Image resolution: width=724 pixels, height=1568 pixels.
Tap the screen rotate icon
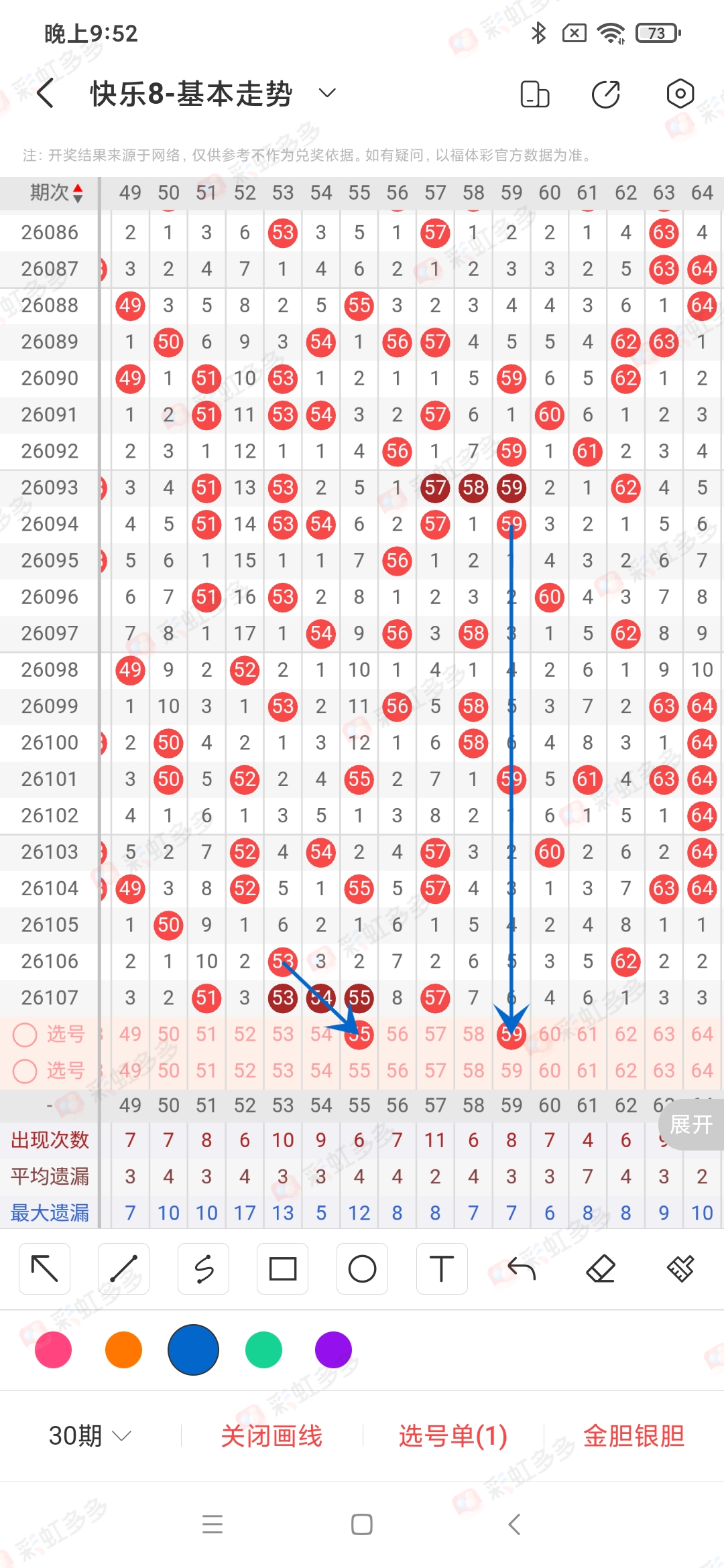pyautogui.click(x=535, y=94)
